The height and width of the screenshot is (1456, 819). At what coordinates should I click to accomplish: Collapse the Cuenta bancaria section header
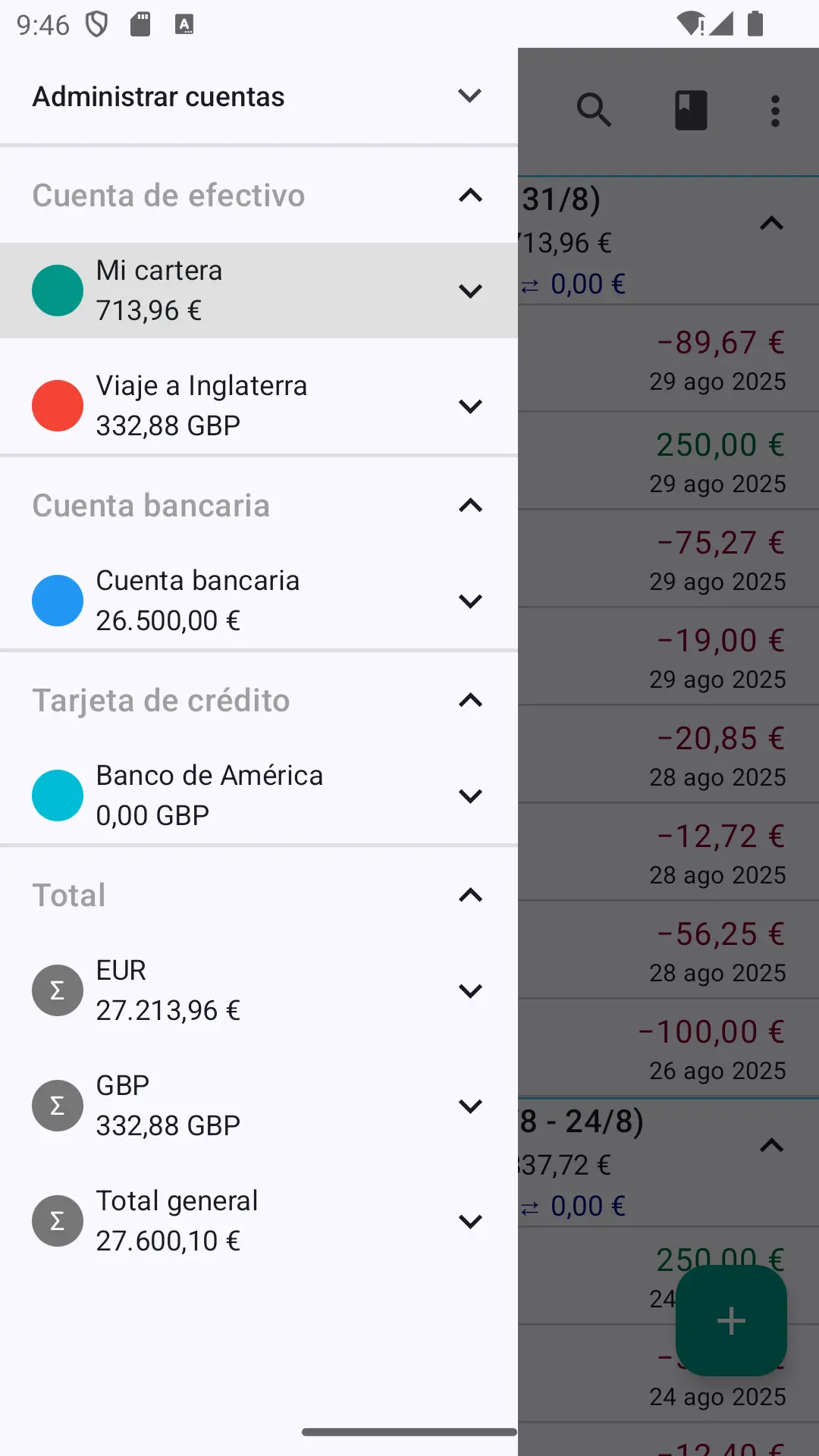pyautogui.click(x=470, y=506)
